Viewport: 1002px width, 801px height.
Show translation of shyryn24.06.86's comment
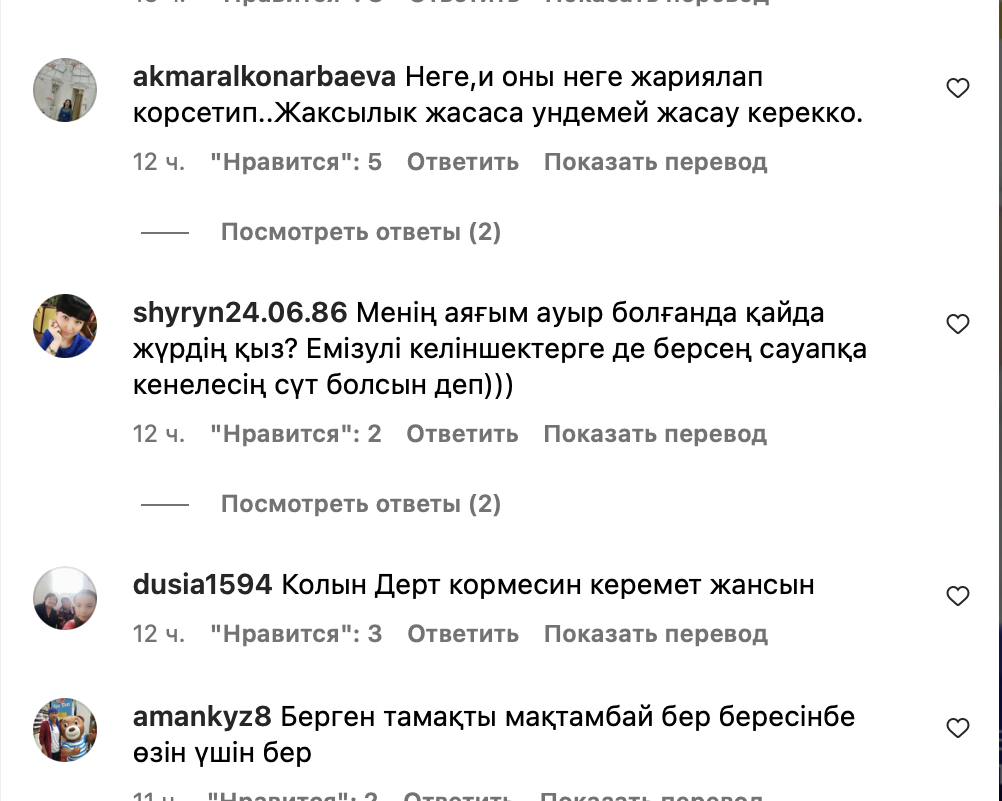click(x=655, y=434)
